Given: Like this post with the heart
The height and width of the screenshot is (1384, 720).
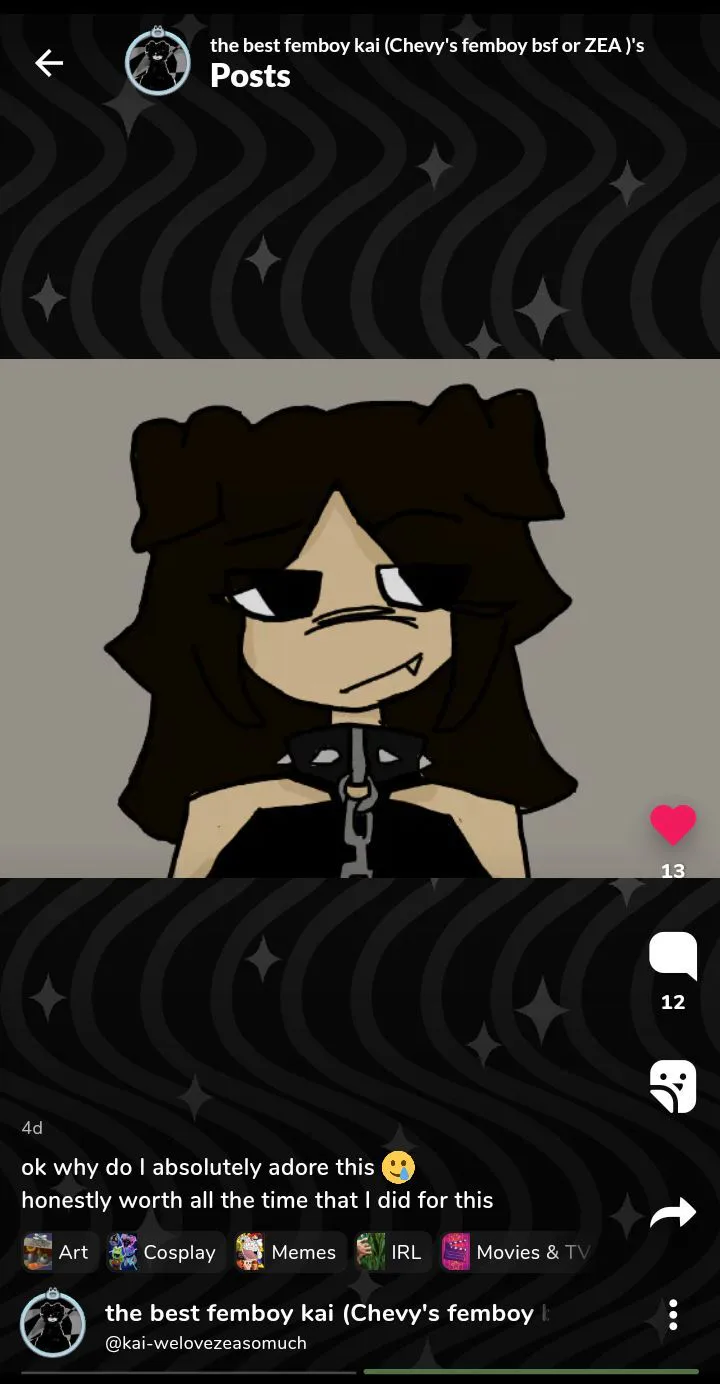Looking at the screenshot, I should coord(673,825).
